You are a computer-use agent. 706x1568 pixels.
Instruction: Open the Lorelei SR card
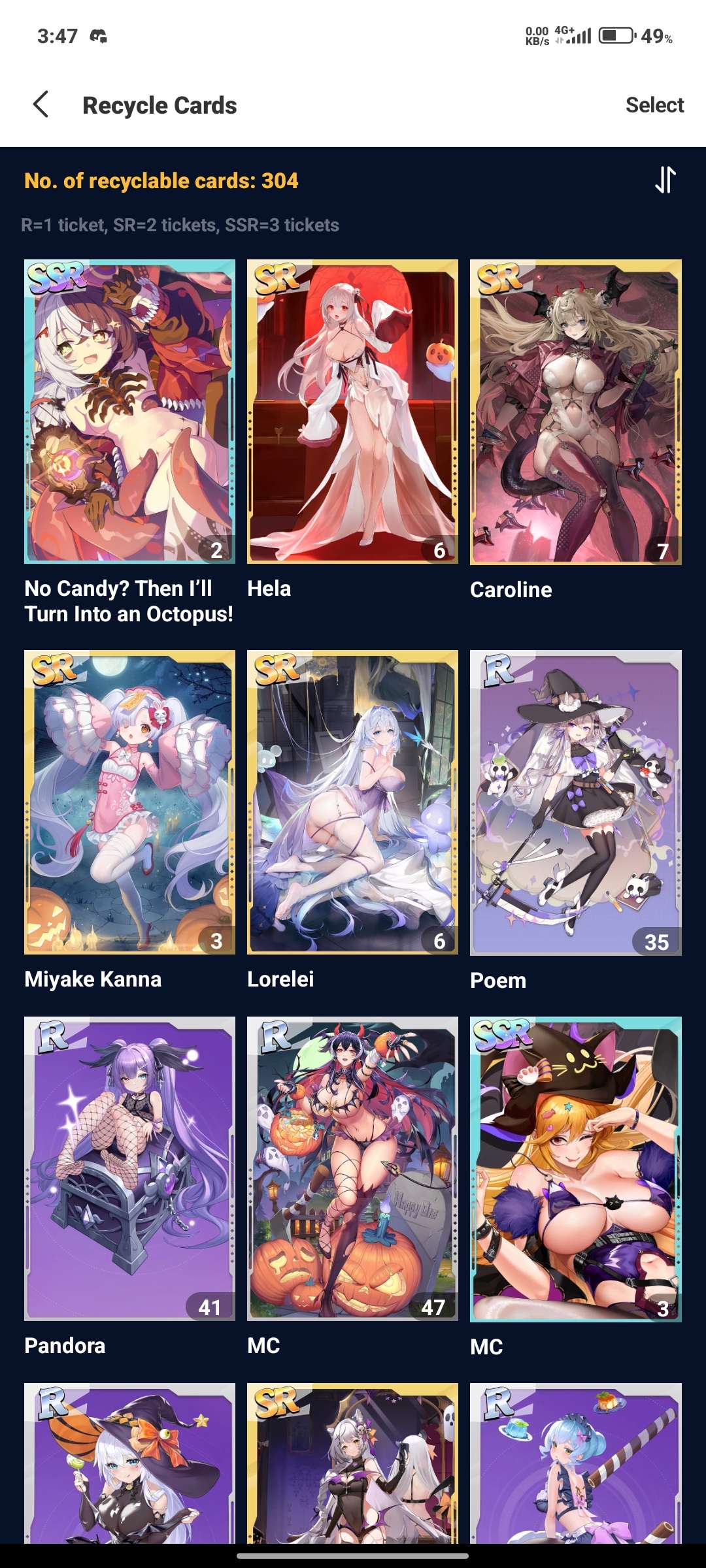tap(352, 802)
